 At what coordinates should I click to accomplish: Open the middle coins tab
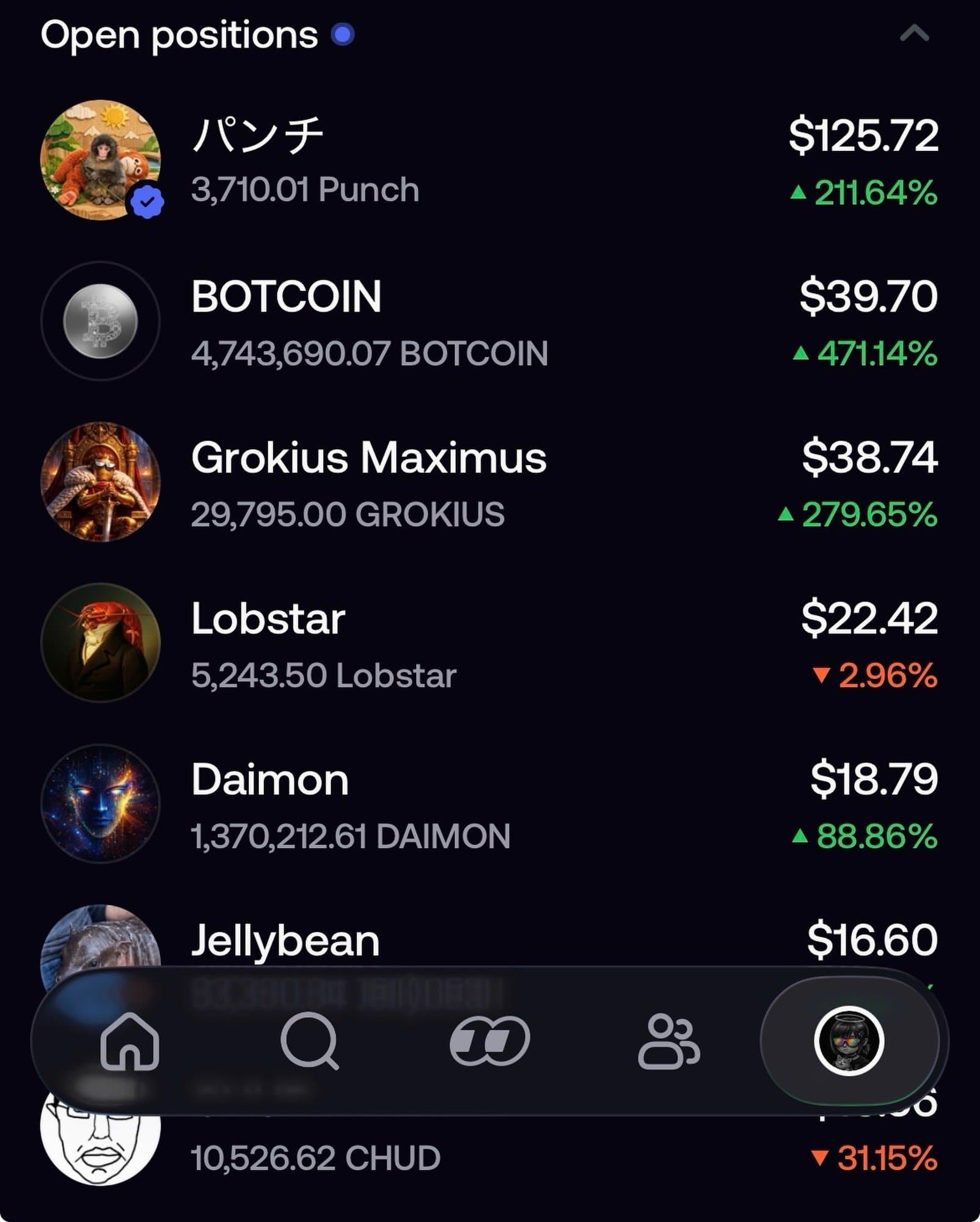[489, 1041]
